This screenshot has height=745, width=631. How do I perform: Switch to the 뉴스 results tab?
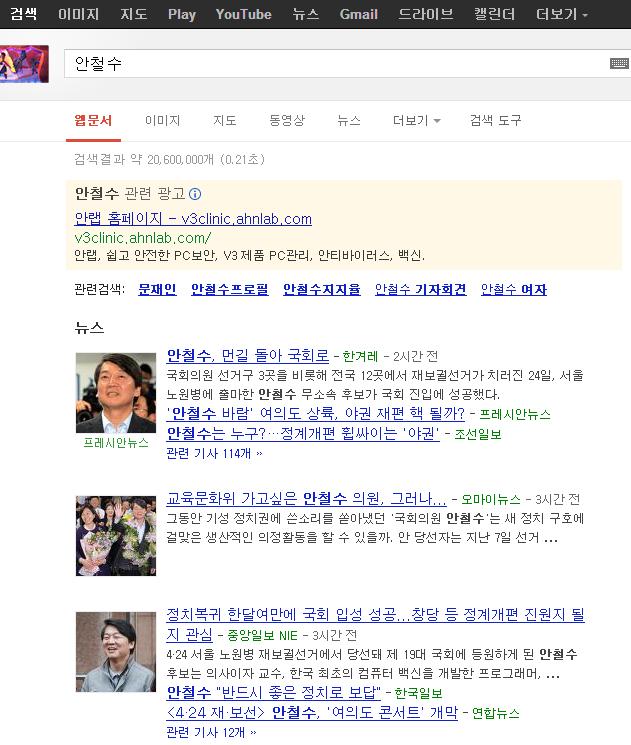click(x=349, y=120)
